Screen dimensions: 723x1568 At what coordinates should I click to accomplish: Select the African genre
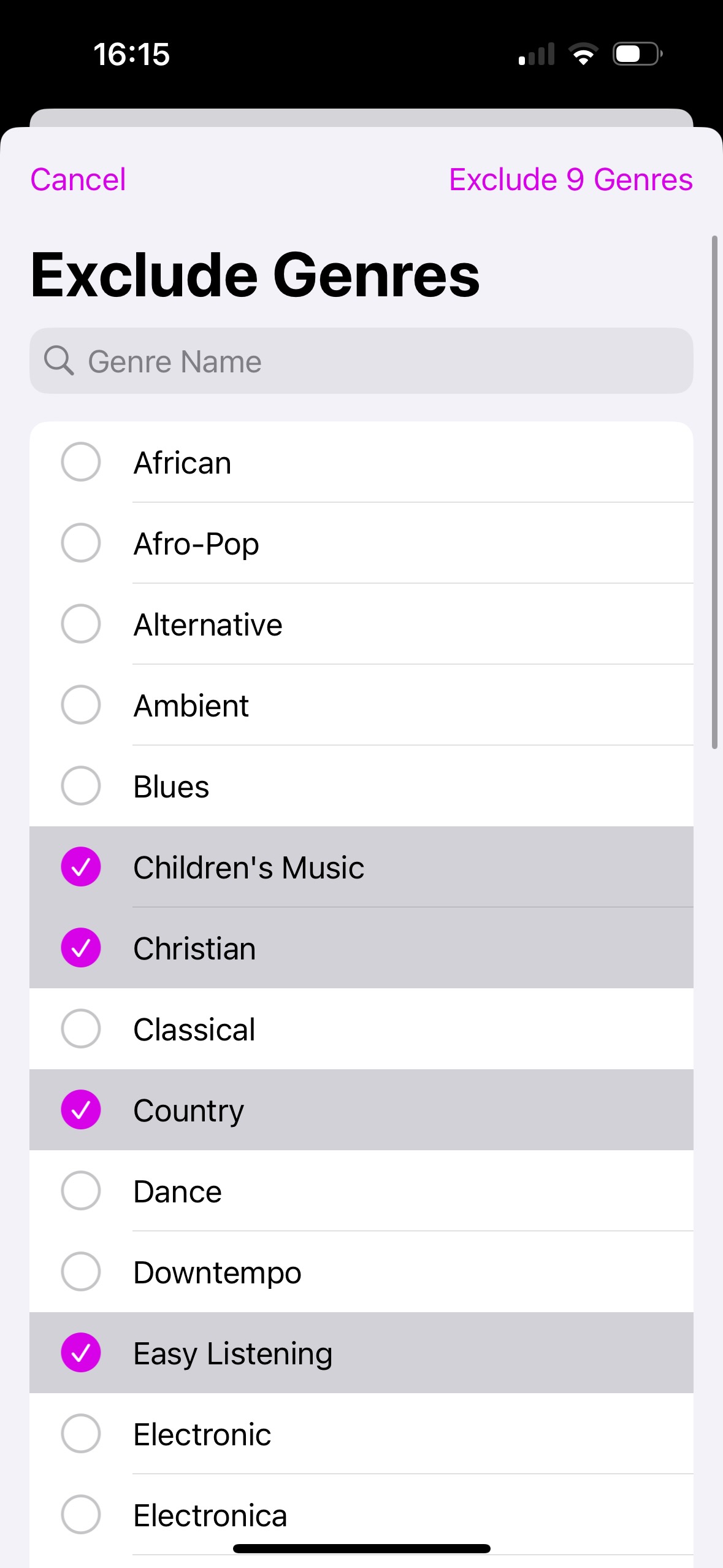pyautogui.click(x=361, y=462)
